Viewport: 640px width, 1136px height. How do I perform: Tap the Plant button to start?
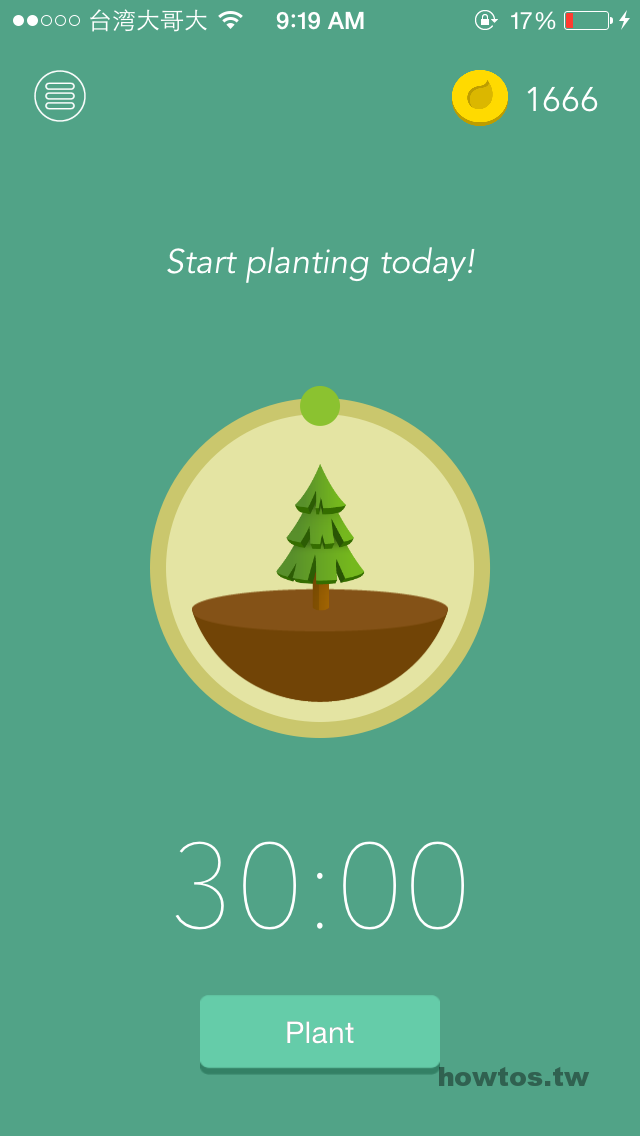pos(320,1032)
